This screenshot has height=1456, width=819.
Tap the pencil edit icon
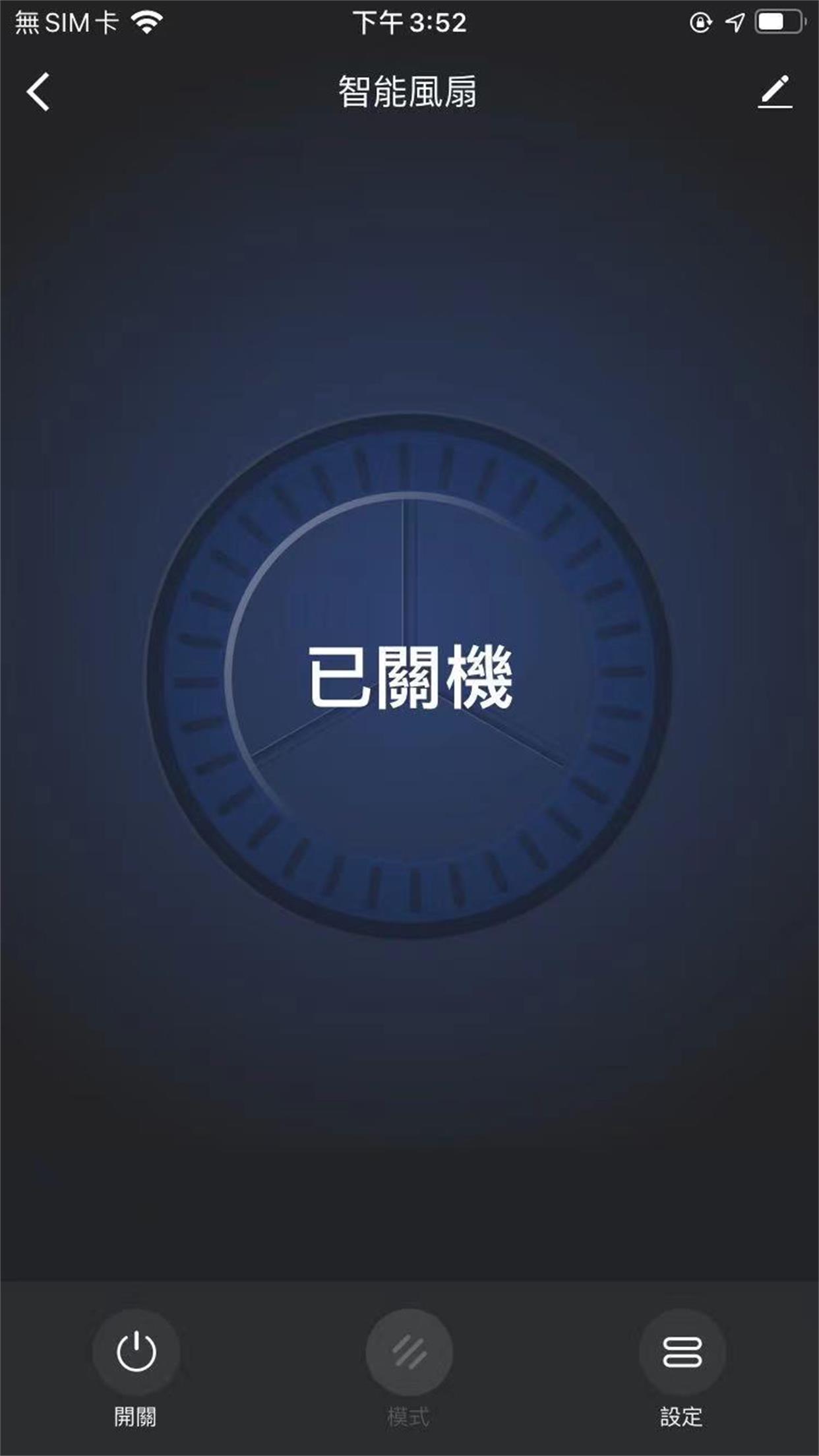click(775, 90)
